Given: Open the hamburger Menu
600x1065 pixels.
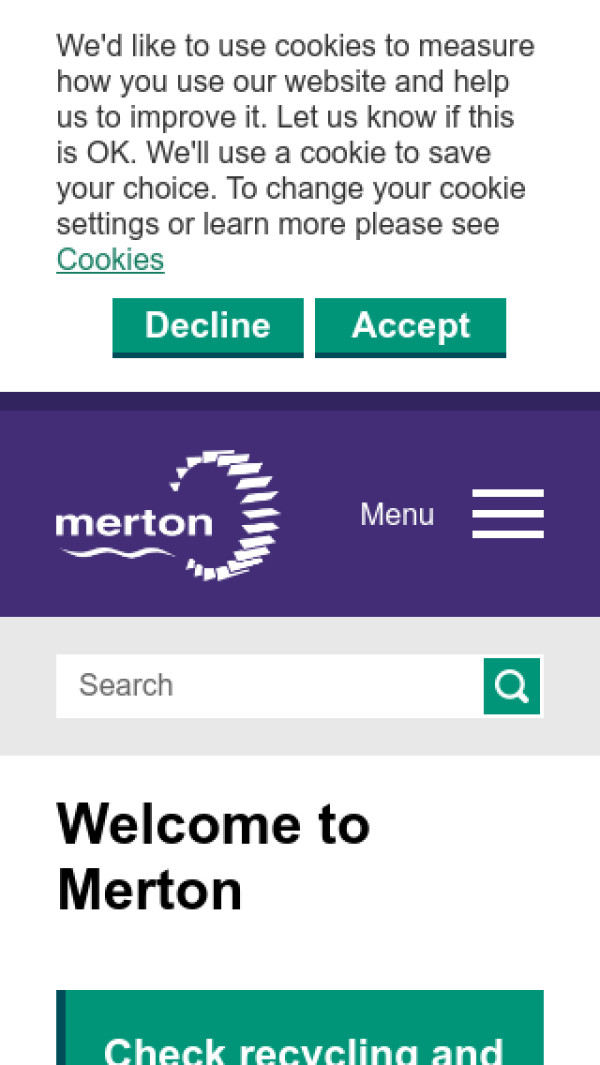Looking at the screenshot, I should tap(507, 514).
